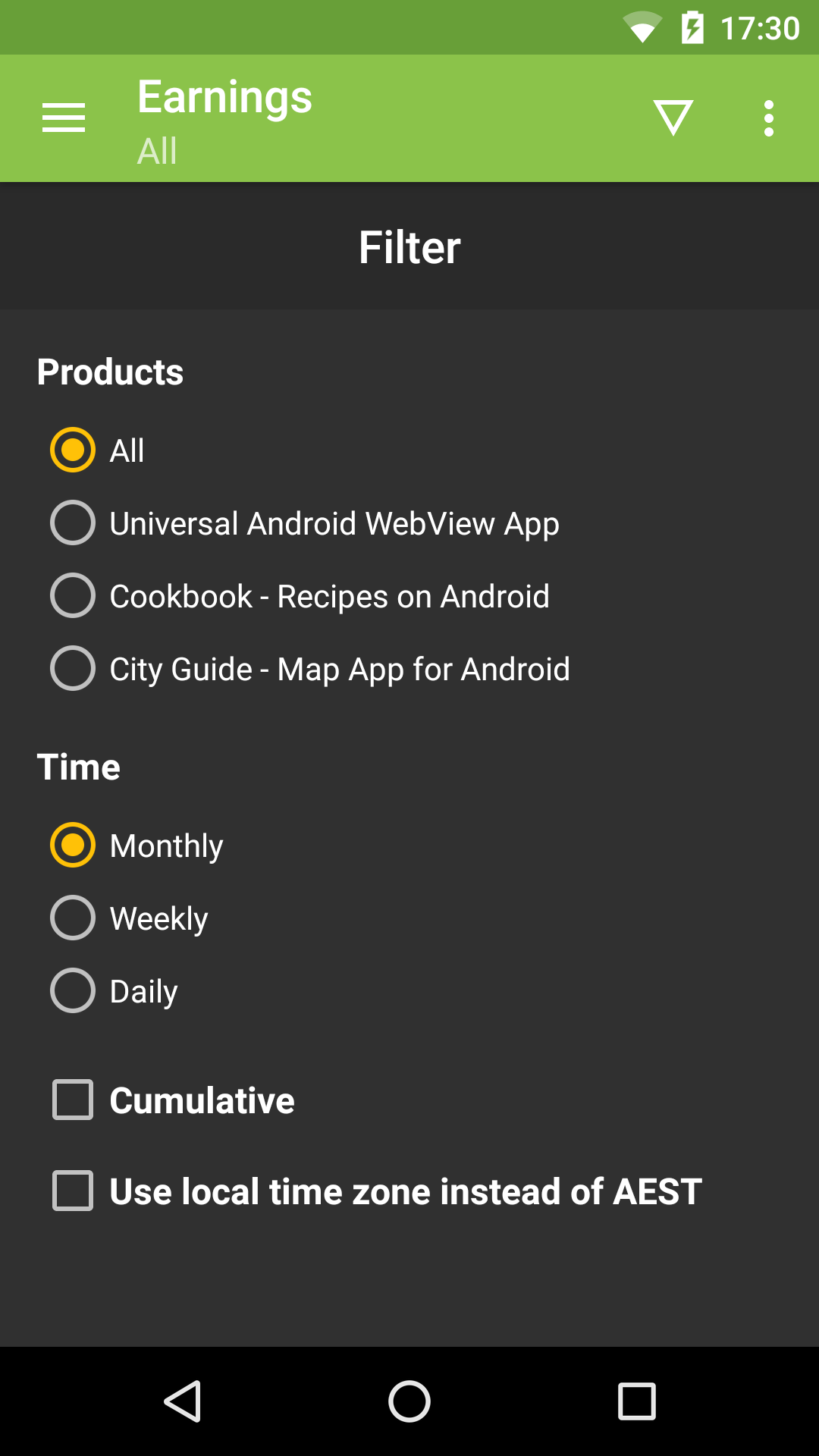Open the navigation drawer menu

(64, 118)
